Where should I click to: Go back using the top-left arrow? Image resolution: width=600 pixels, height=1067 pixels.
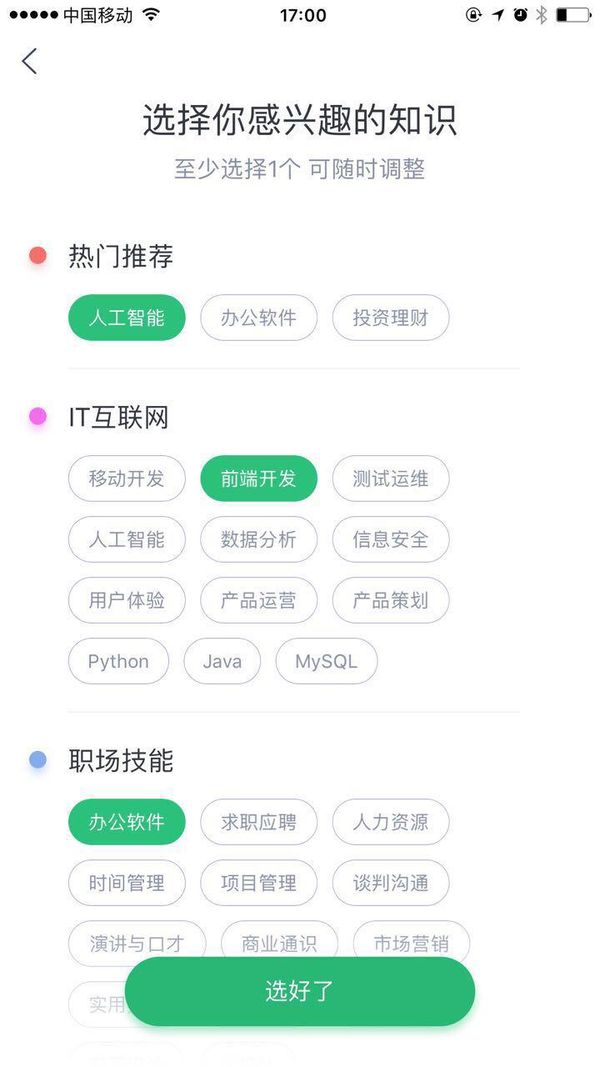pos(29,61)
